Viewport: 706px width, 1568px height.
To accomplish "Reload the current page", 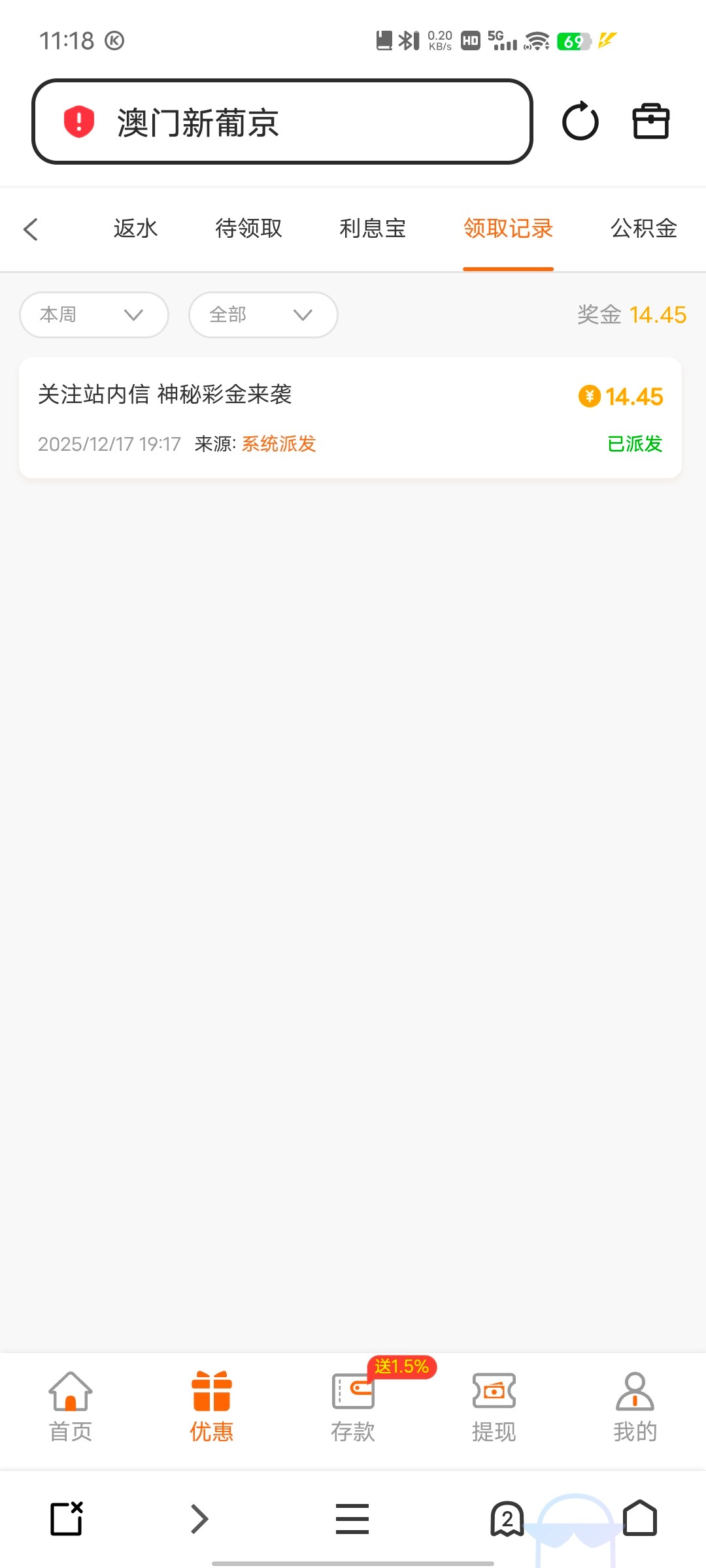I will coord(580,122).
